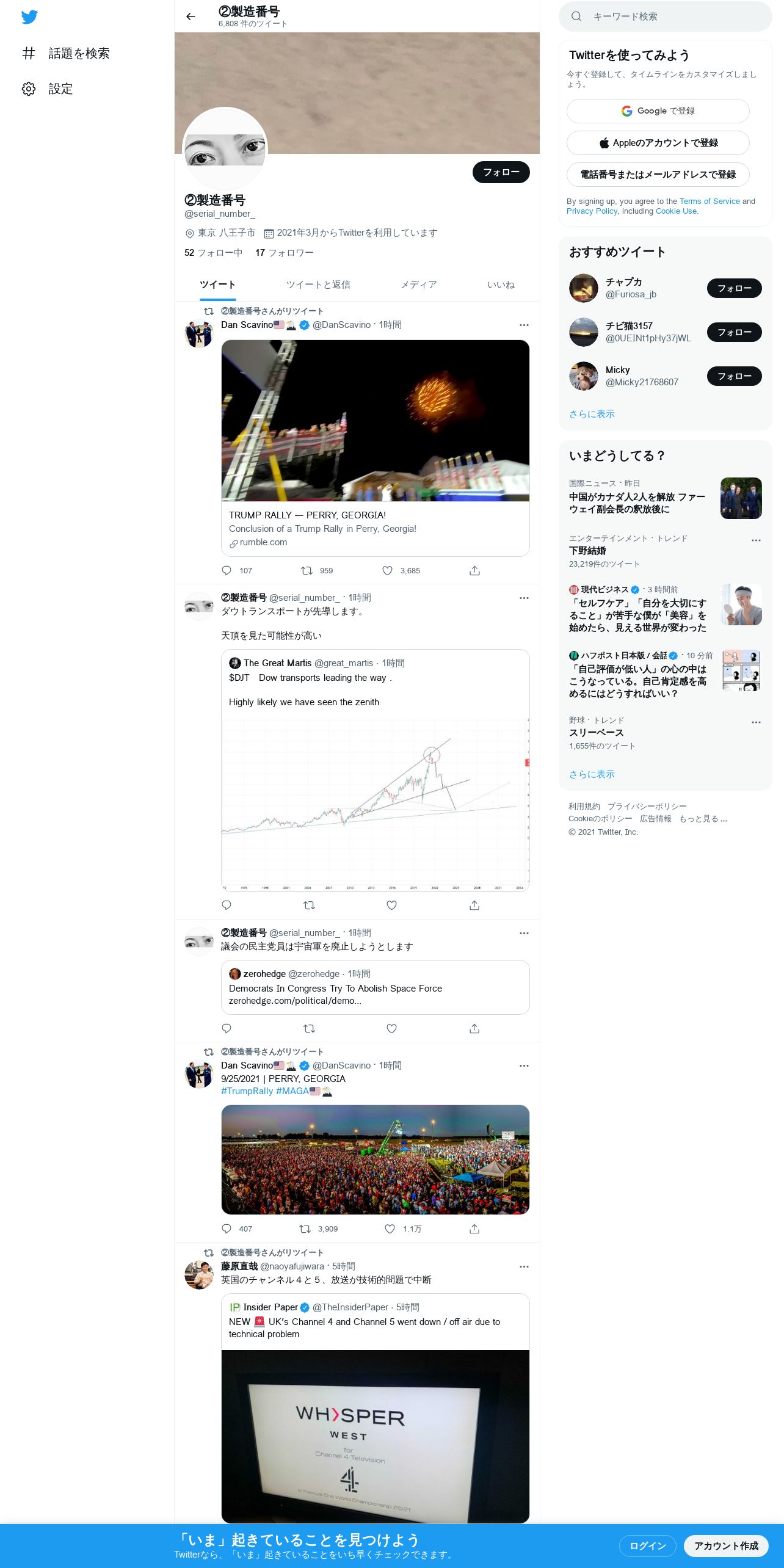Follow suggested user Micky
Image resolution: width=784 pixels, height=1568 pixels.
734,376
